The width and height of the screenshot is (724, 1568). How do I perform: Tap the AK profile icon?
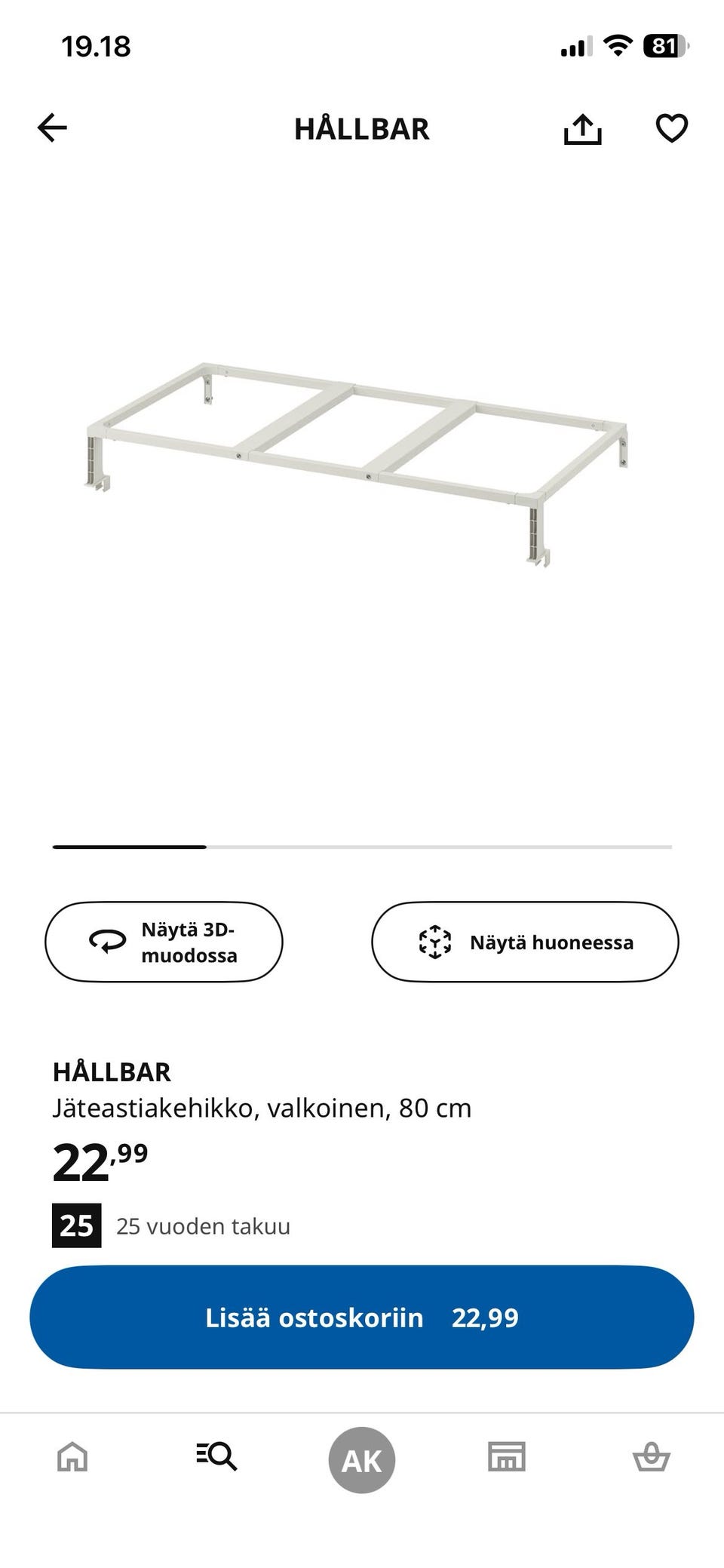point(361,1458)
